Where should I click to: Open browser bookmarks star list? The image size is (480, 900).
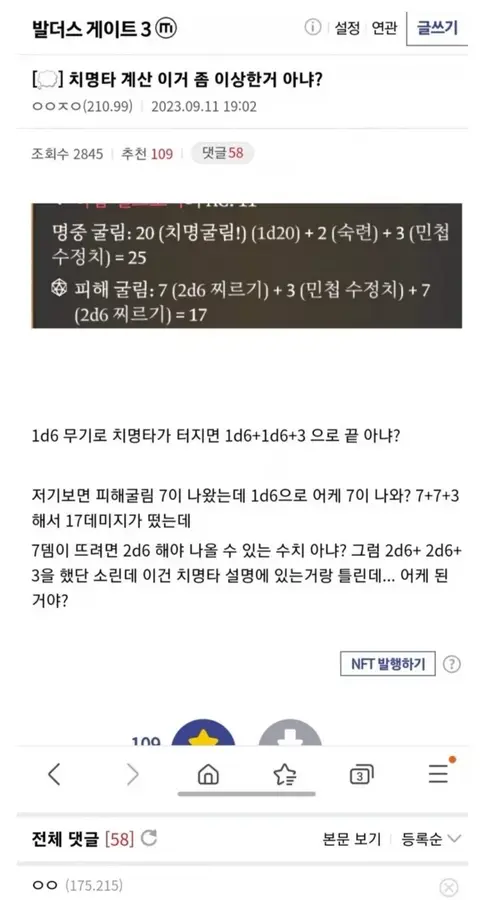(x=285, y=775)
